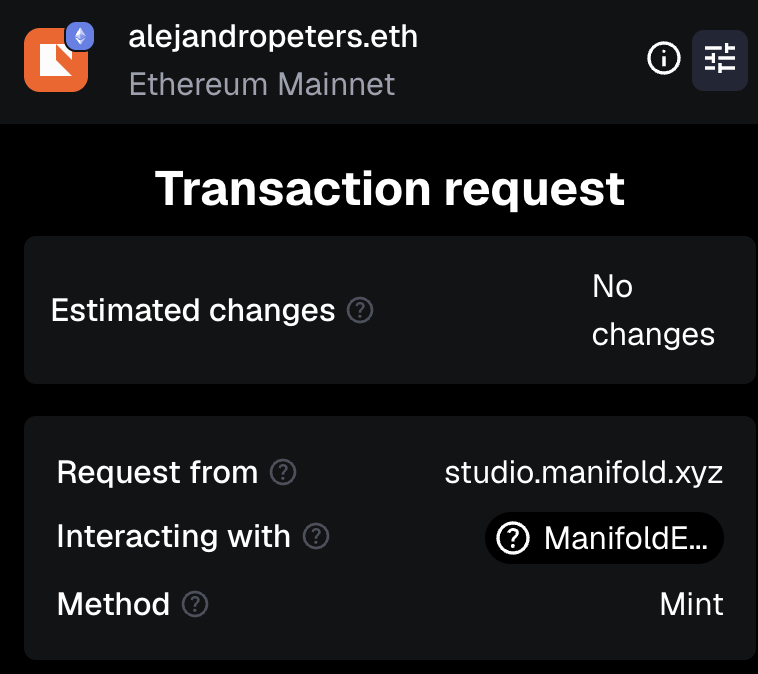Show help for Interacting with
The height and width of the screenshot is (674, 758).
[316, 537]
